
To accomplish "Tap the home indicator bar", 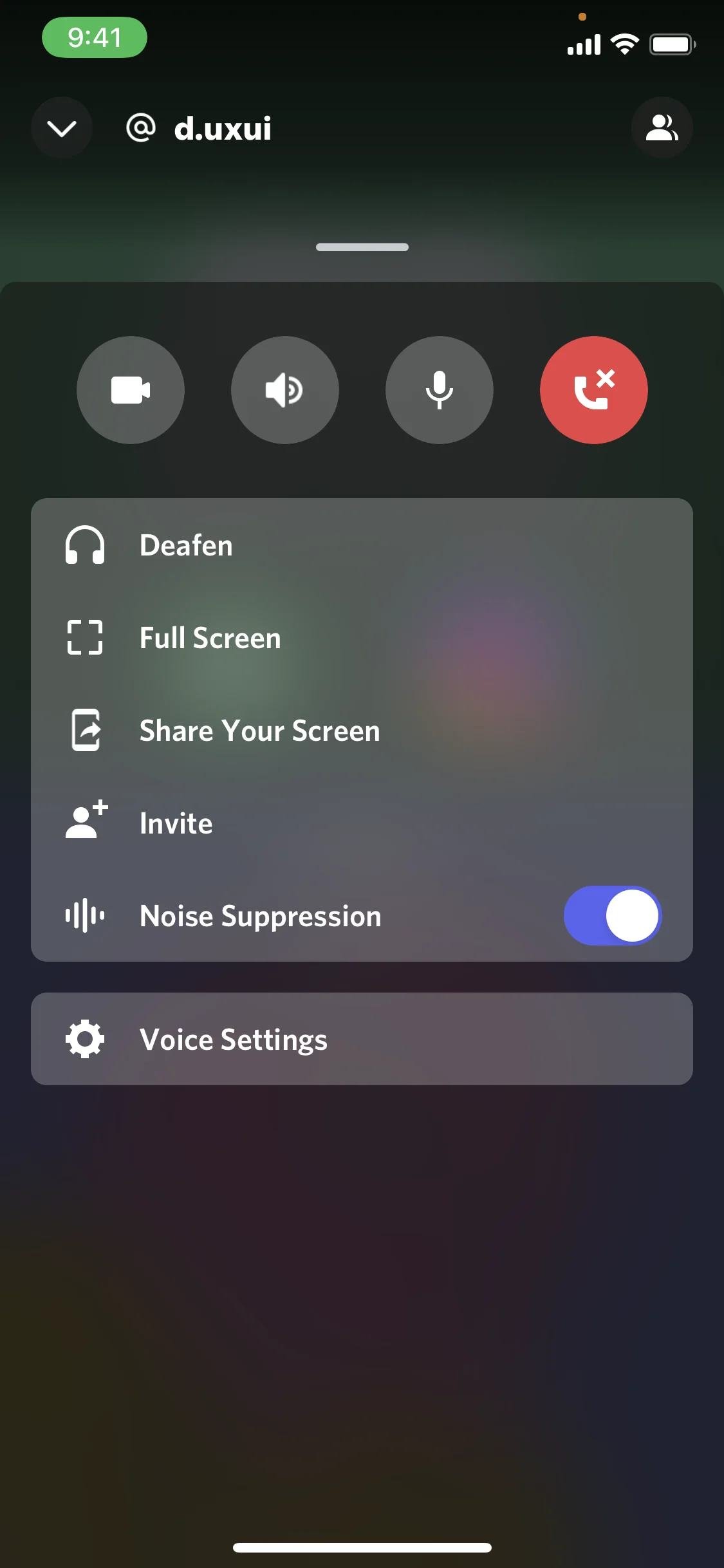I will [x=362, y=1547].
